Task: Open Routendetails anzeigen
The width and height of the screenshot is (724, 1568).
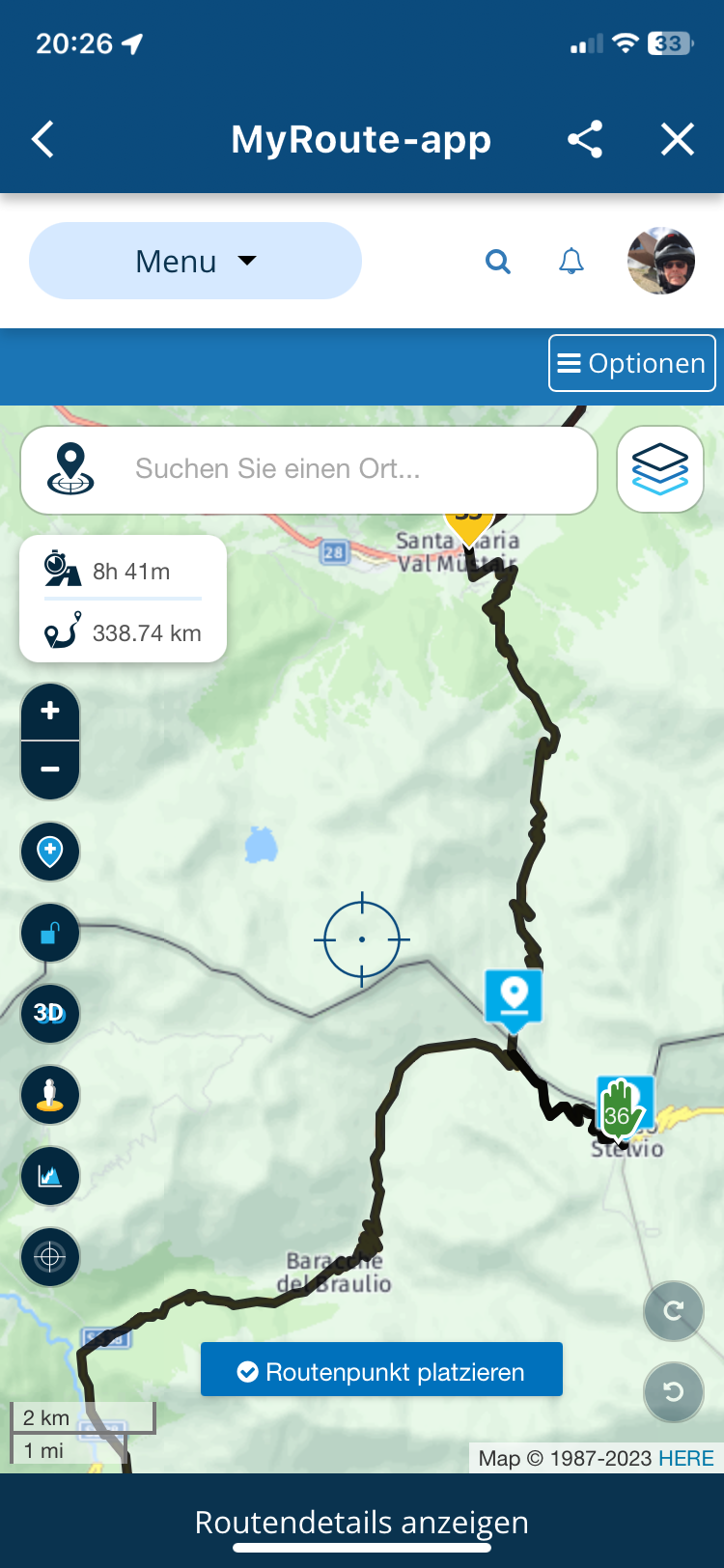Action: [x=362, y=1523]
